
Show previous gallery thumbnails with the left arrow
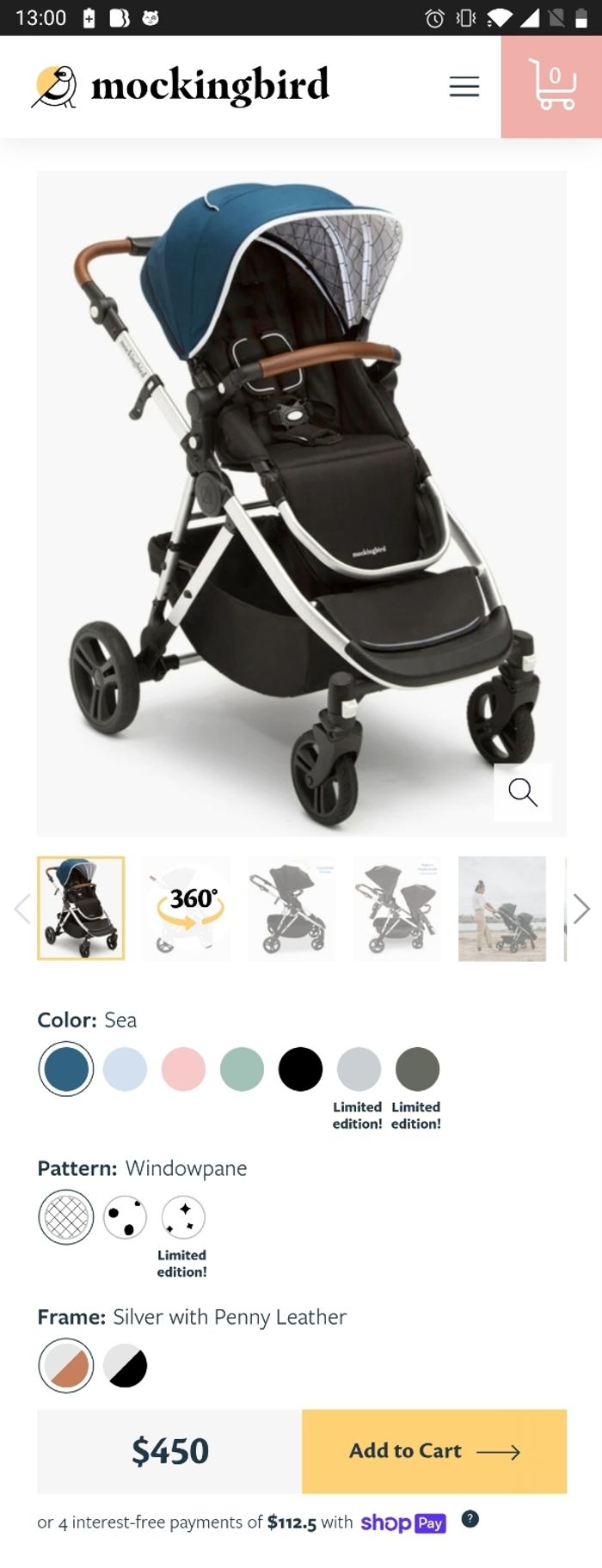[x=22, y=908]
